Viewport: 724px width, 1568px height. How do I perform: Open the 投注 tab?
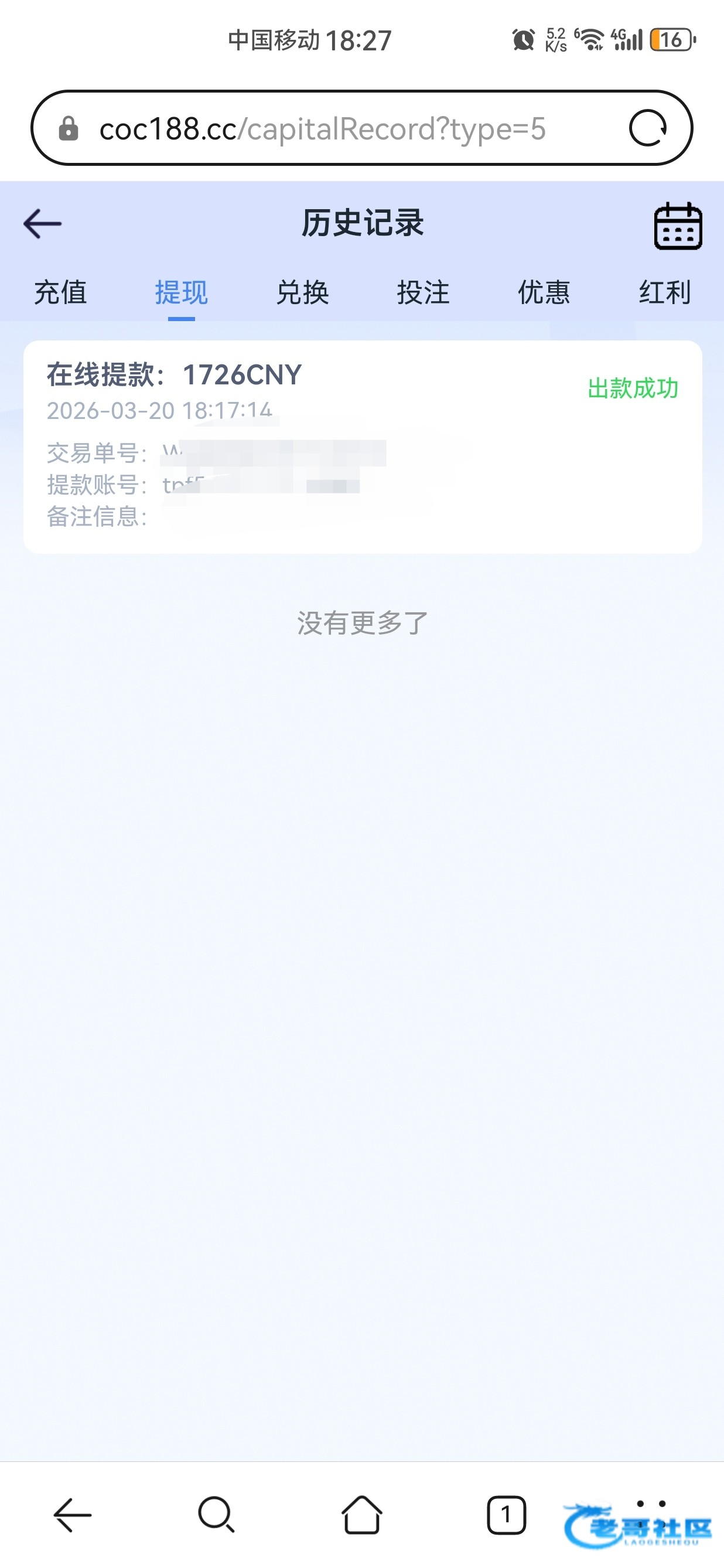424,292
